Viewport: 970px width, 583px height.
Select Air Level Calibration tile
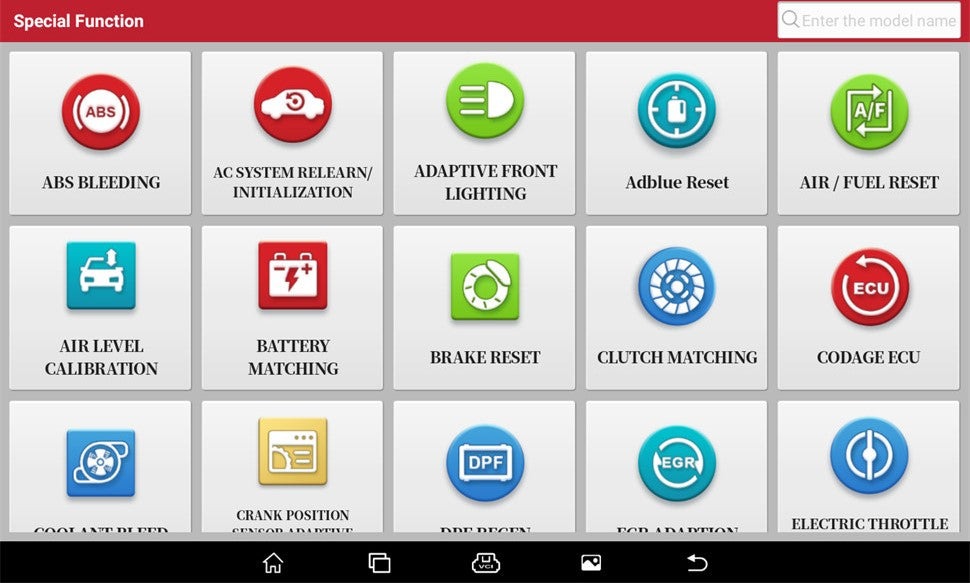[x=100, y=307]
